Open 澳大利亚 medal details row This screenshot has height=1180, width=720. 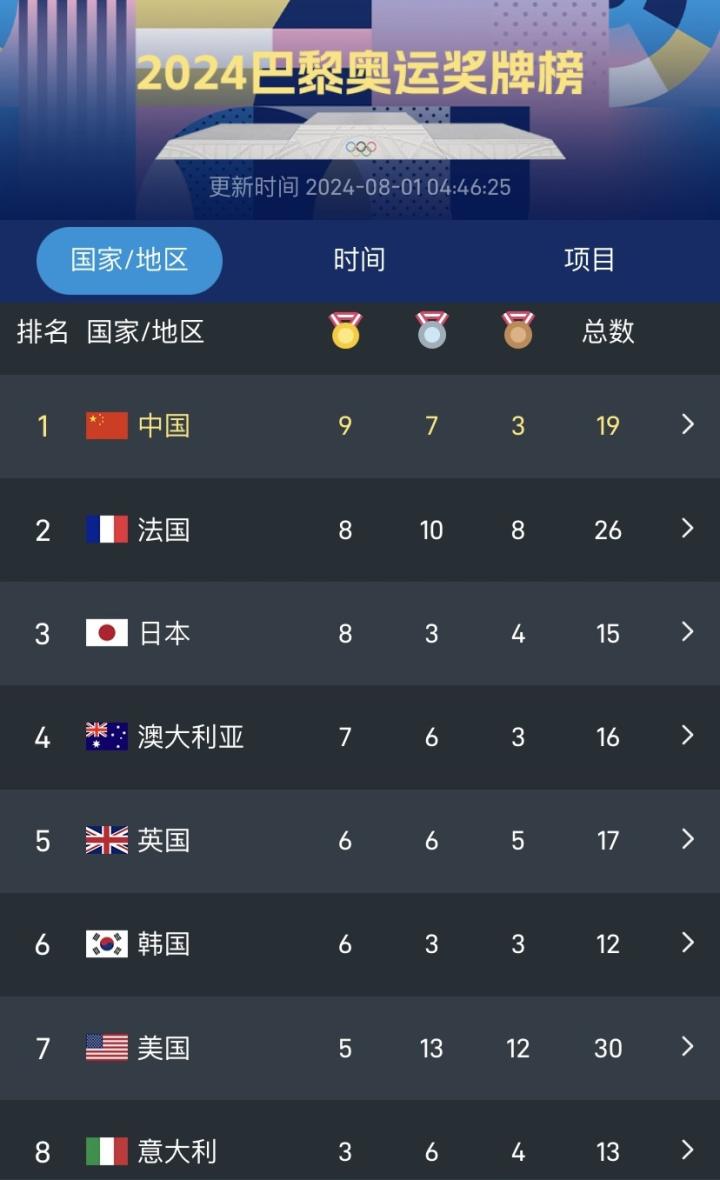(x=360, y=737)
